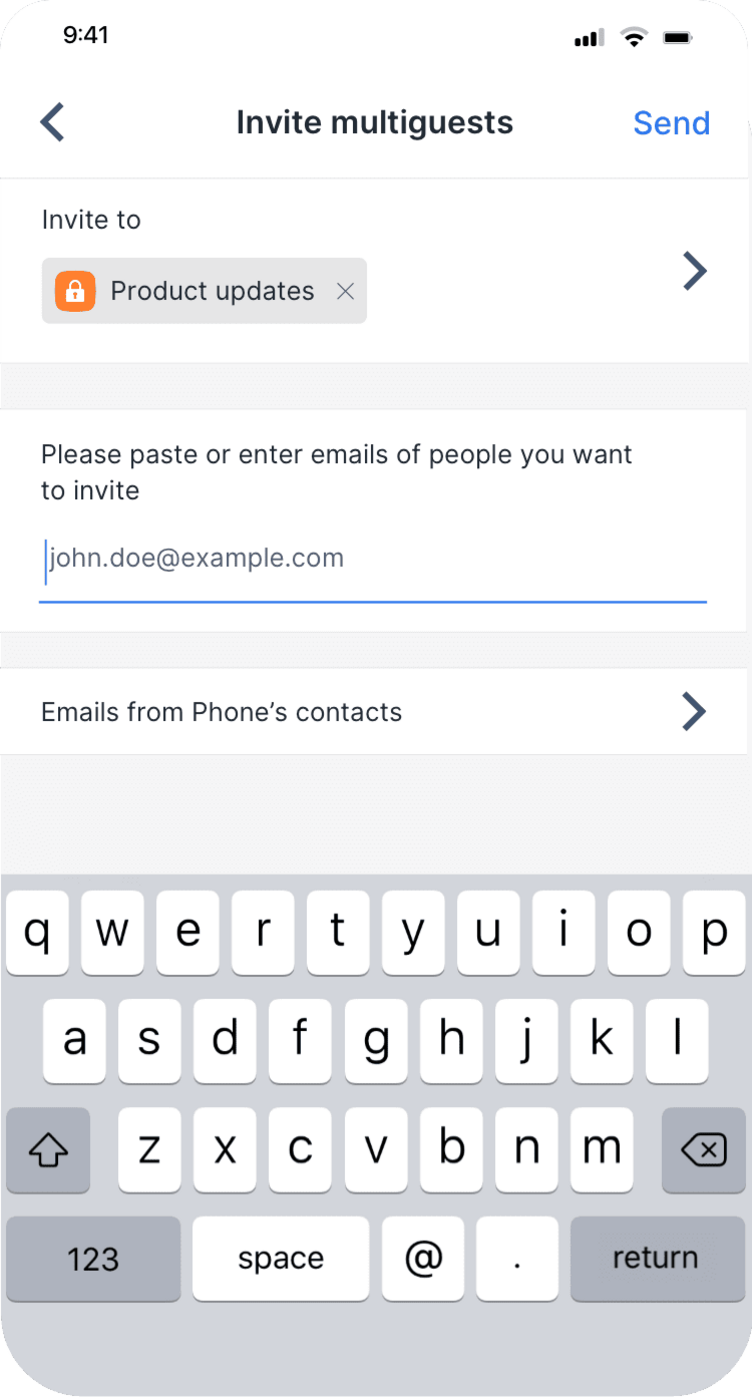The width and height of the screenshot is (752, 1397).
Task: Tap the backspace key on the keyboard
Action: click(703, 1150)
